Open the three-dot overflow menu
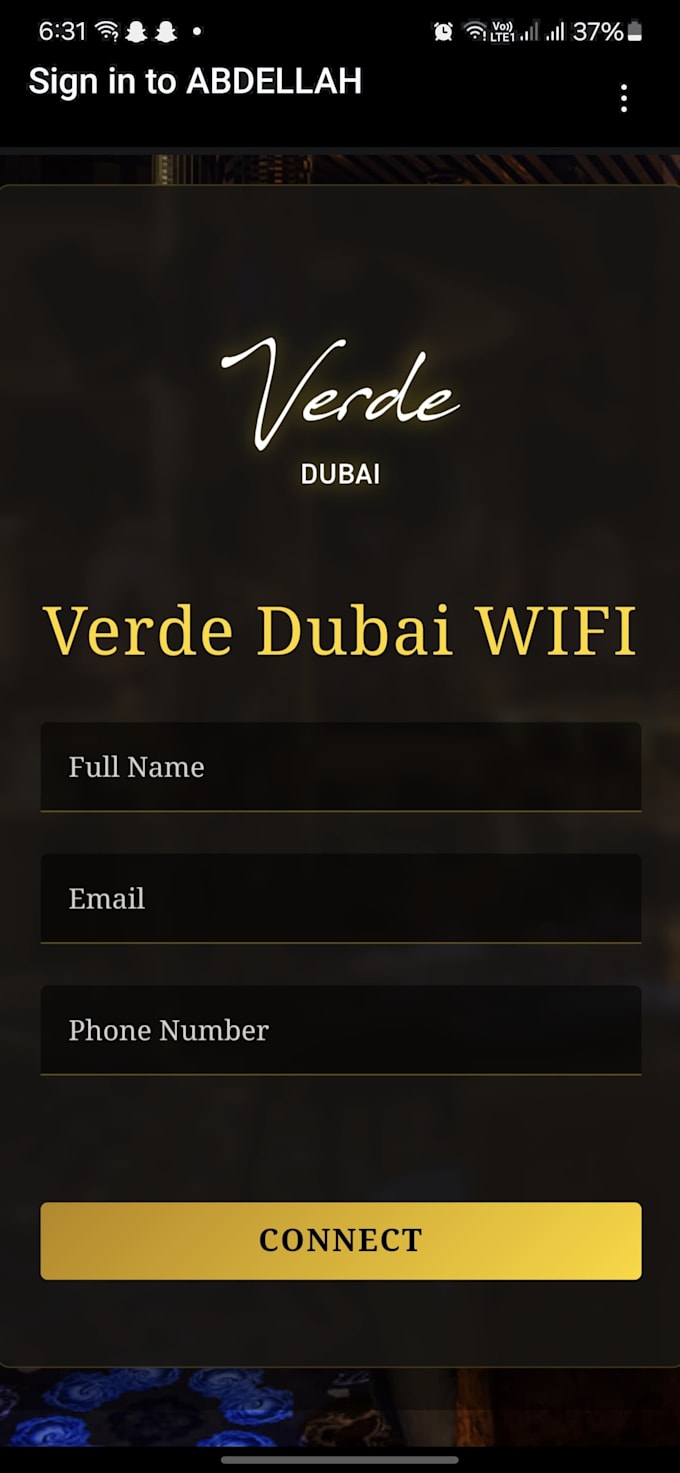The image size is (680, 1473). pyautogui.click(x=623, y=98)
